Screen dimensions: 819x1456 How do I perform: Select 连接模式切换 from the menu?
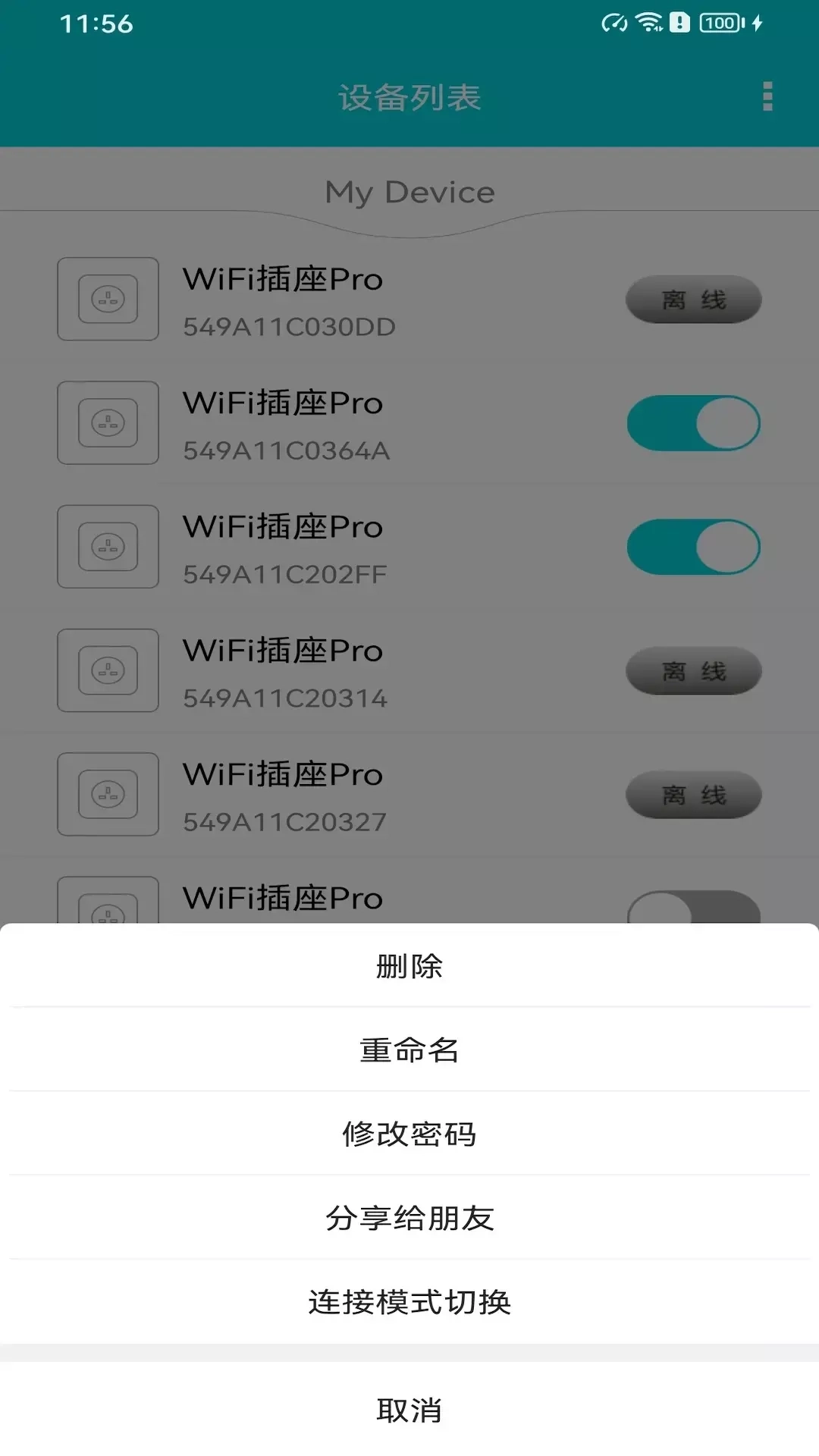pyautogui.click(x=409, y=1304)
